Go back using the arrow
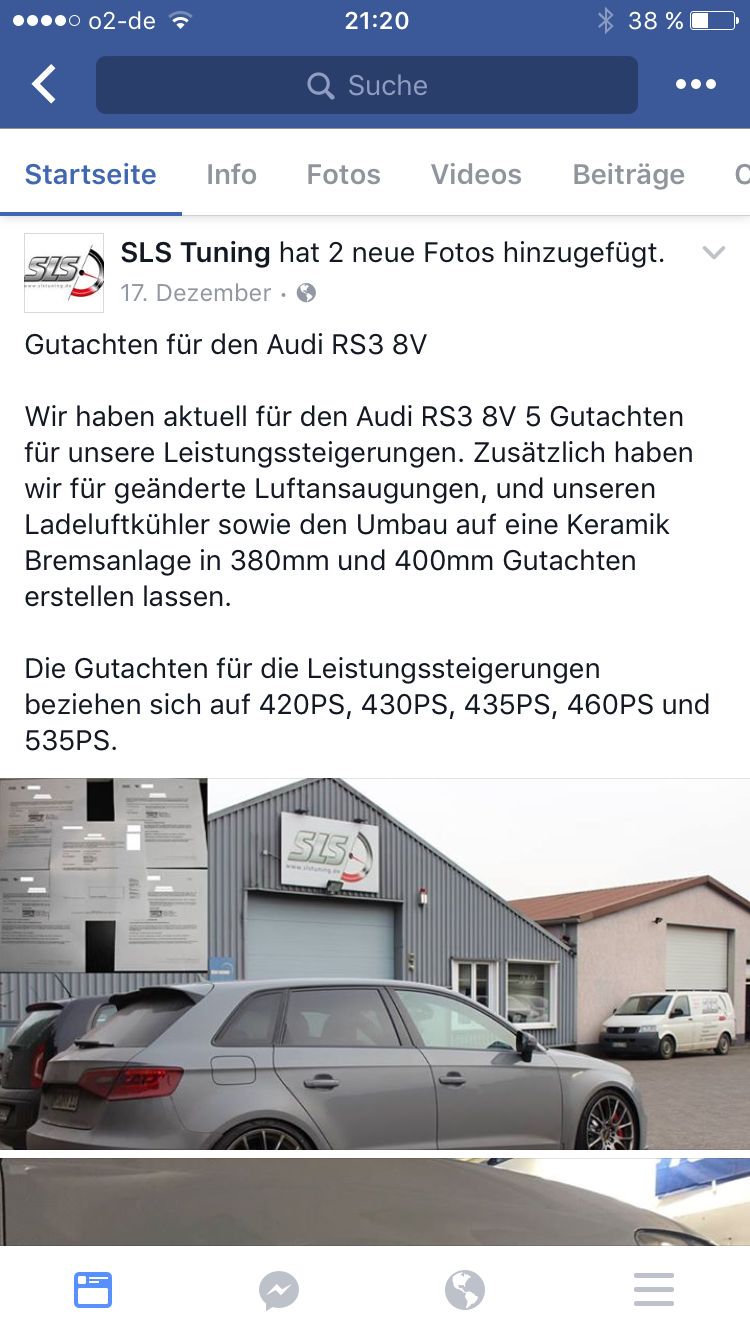Image resolution: width=750 pixels, height=1334 pixels. click(x=44, y=85)
